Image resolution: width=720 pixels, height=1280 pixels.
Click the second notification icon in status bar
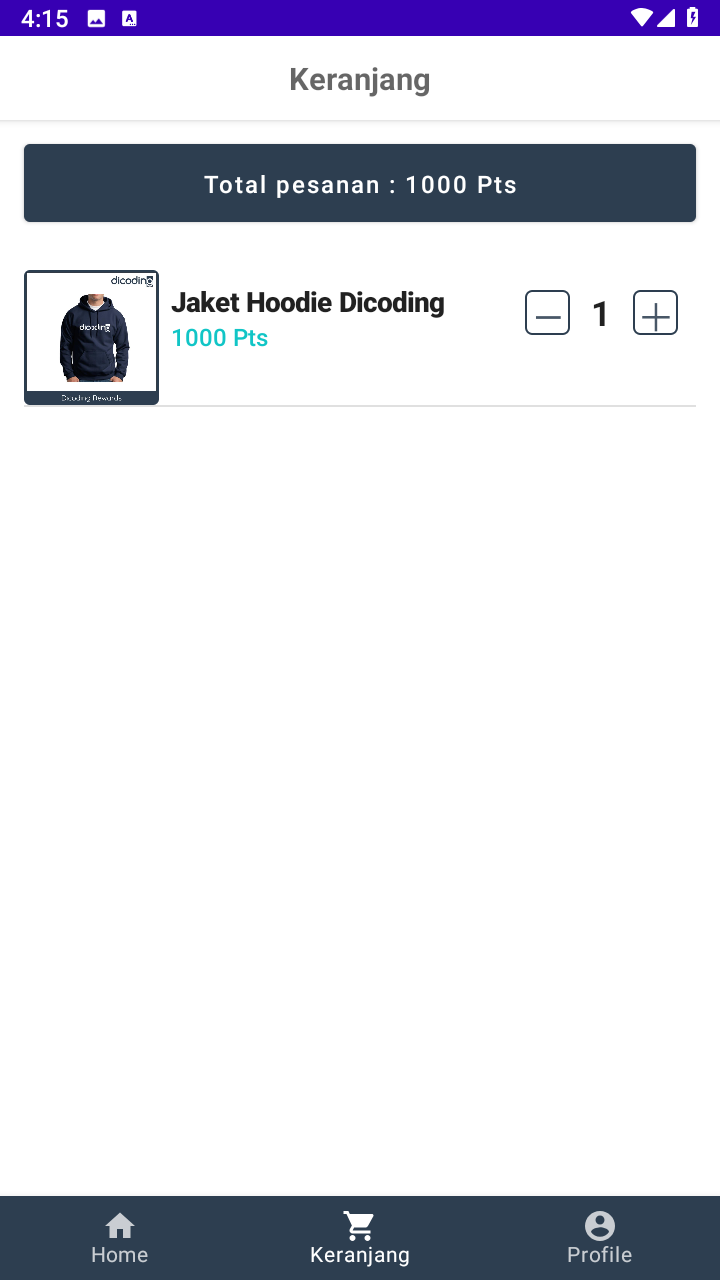pos(130,17)
